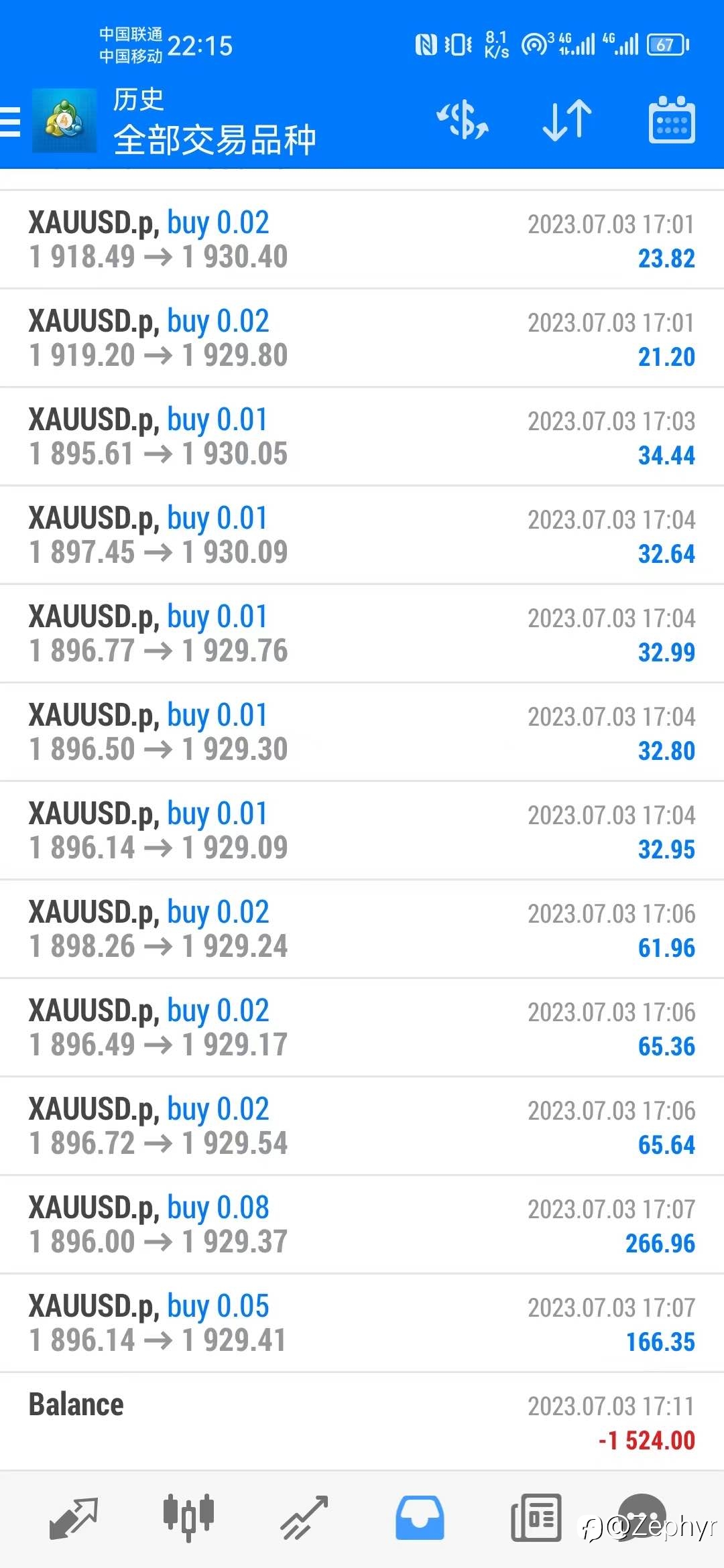The height and width of the screenshot is (1568, 724).
Task: Open the buy 0.05 trade with profit 166.35
Action: point(362,1323)
